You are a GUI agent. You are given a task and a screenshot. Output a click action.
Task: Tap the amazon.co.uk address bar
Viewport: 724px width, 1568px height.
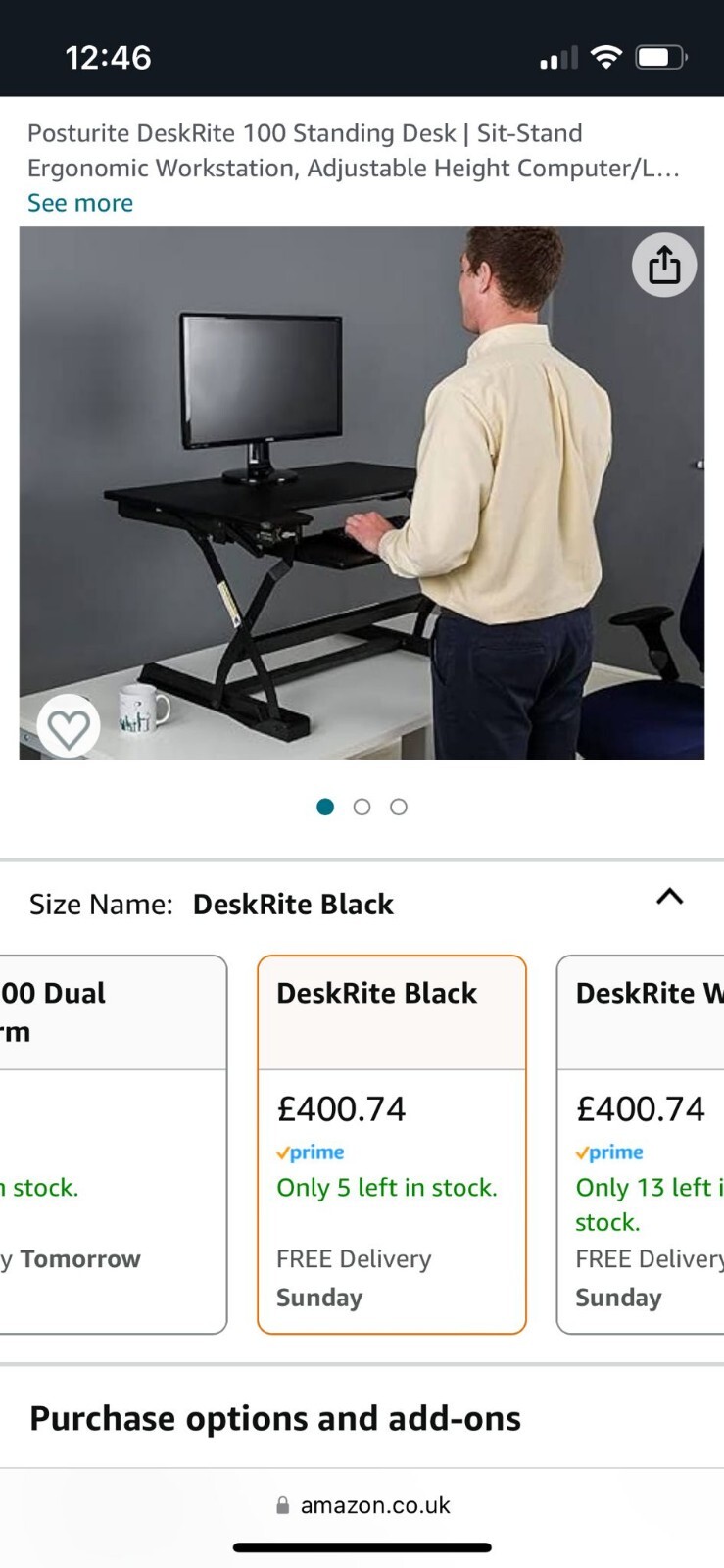pos(362,1505)
